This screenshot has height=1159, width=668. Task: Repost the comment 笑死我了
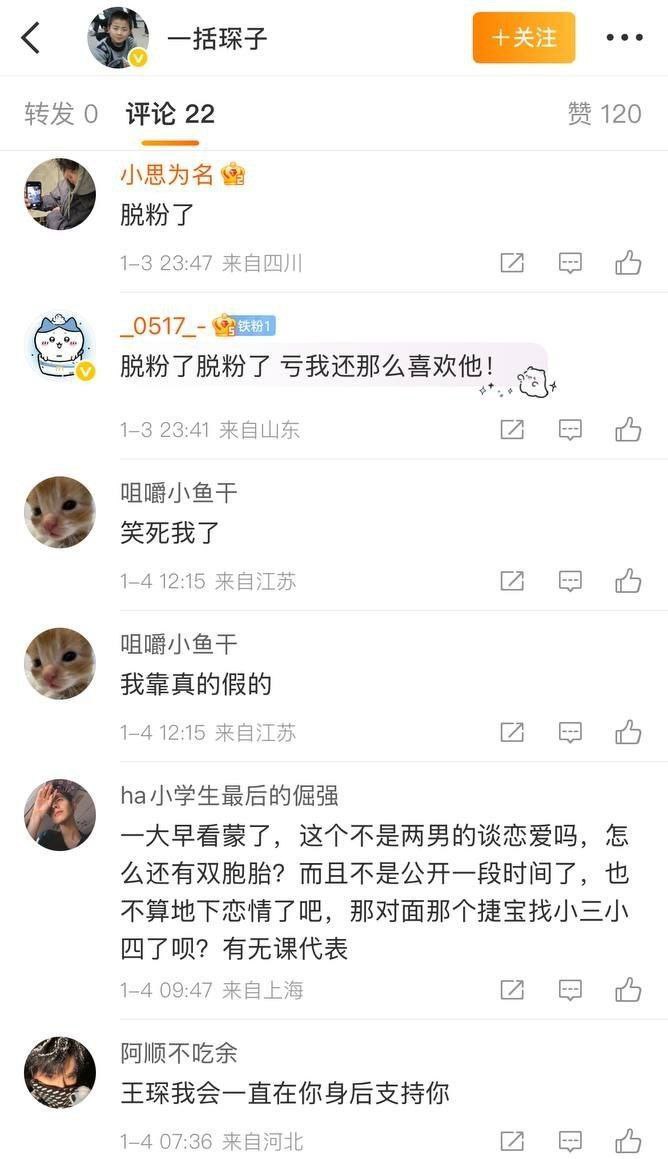pyautogui.click(x=512, y=581)
